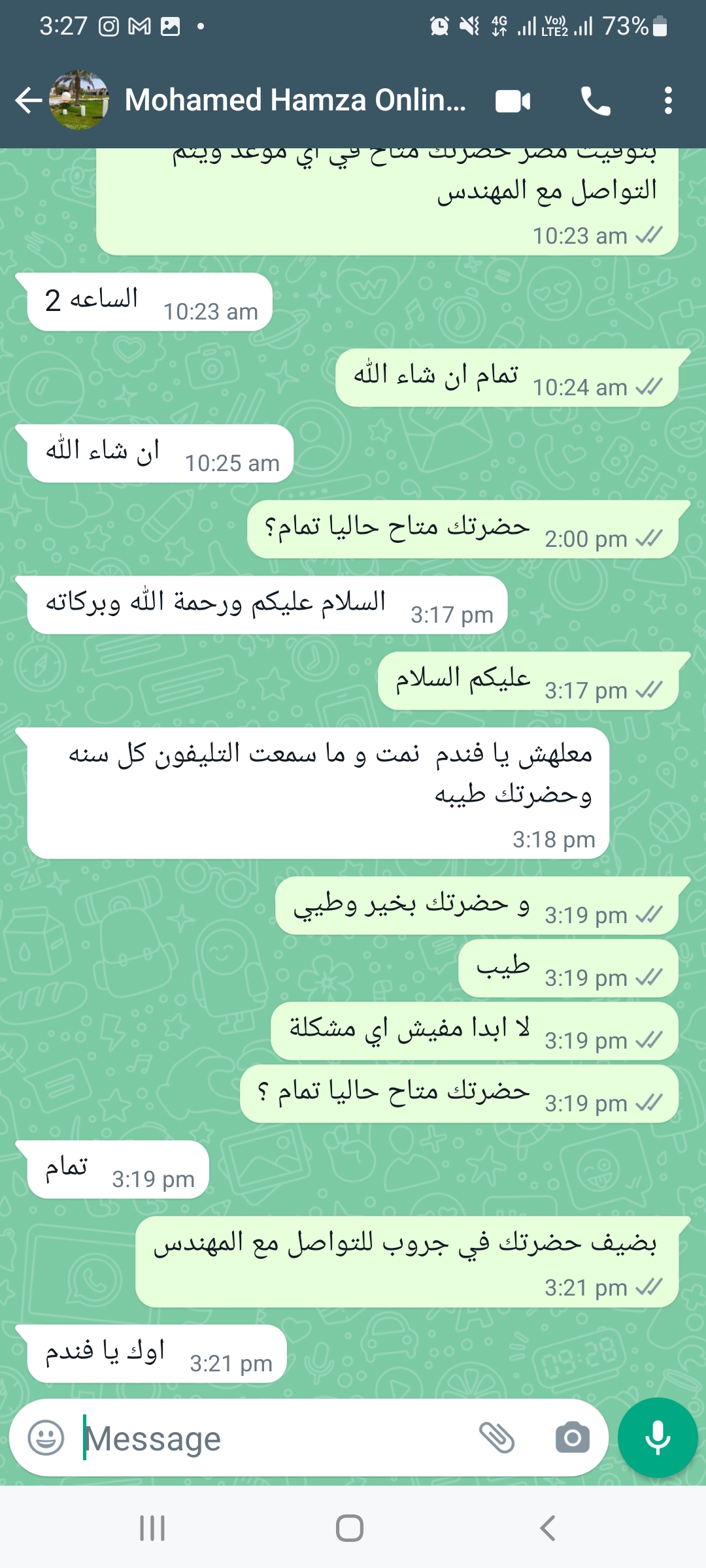Viewport: 706px width, 1568px height.
Task: Open the three-dot overflow menu
Action: pos(667,101)
